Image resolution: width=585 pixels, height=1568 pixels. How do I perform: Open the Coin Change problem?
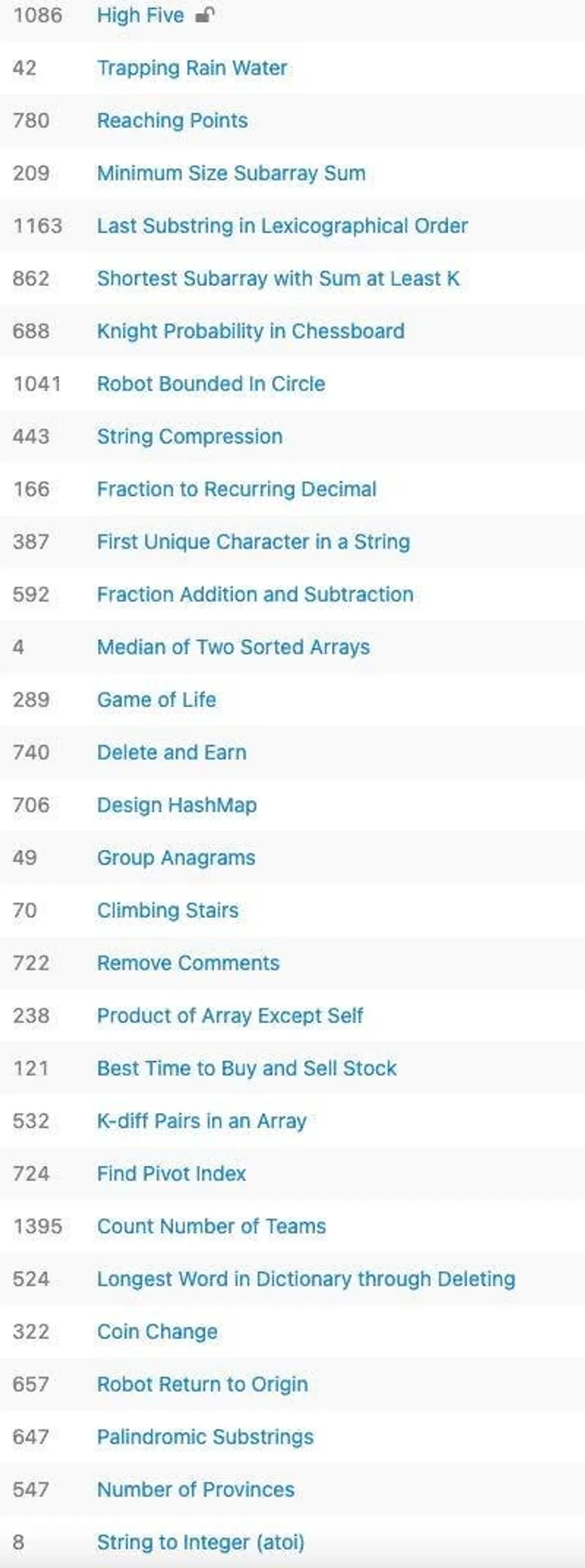(x=157, y=1331)
